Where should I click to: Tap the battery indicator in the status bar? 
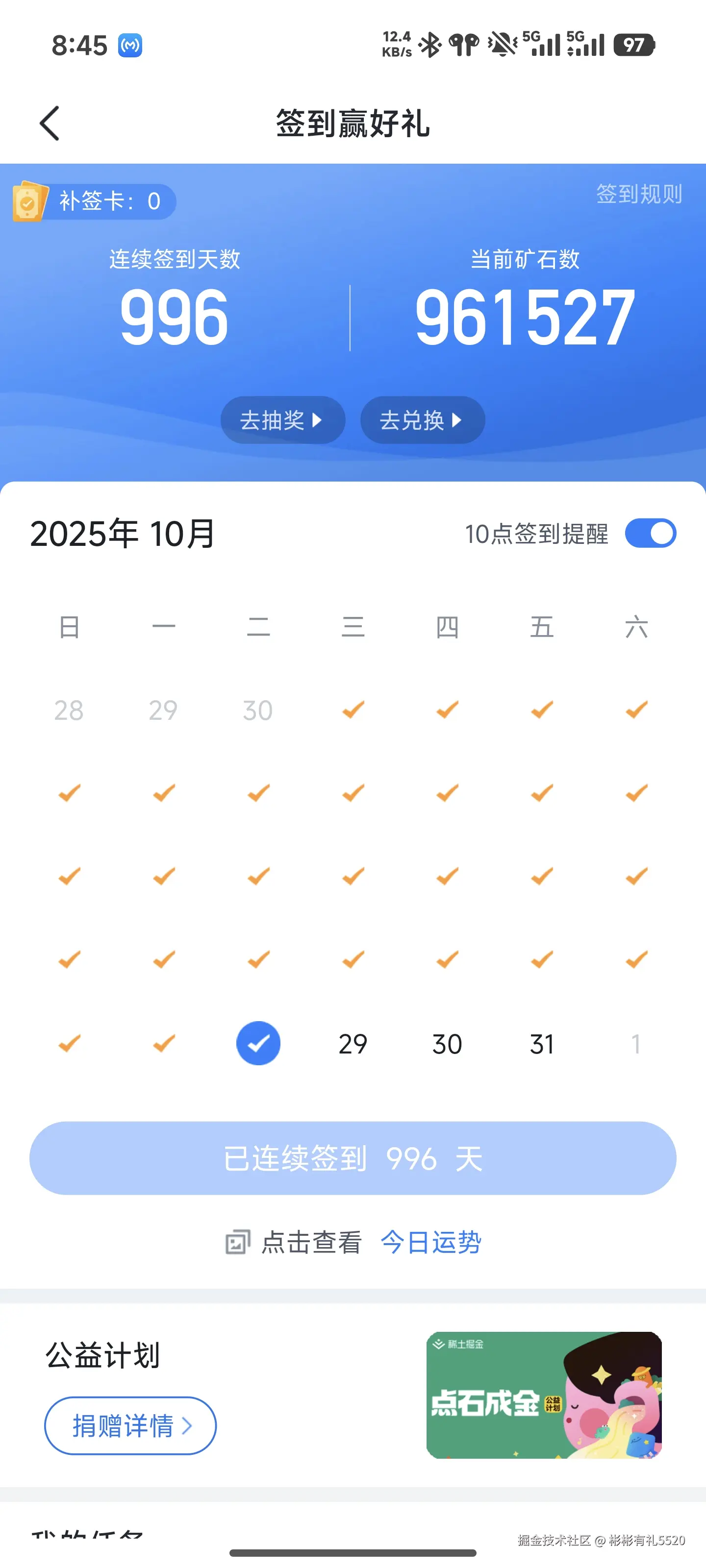(633, 44)
